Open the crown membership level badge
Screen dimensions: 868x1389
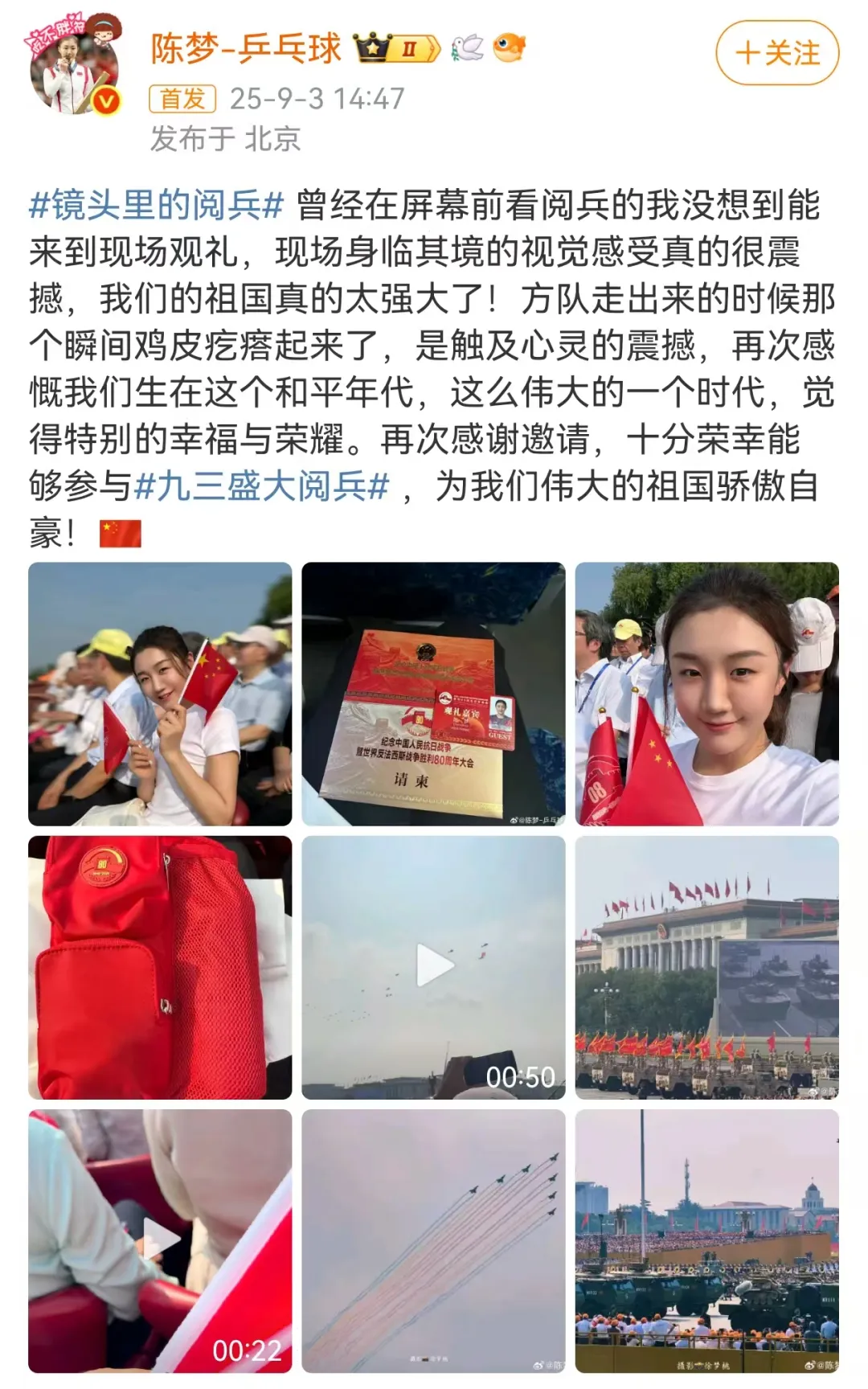[x=398, y=49]
